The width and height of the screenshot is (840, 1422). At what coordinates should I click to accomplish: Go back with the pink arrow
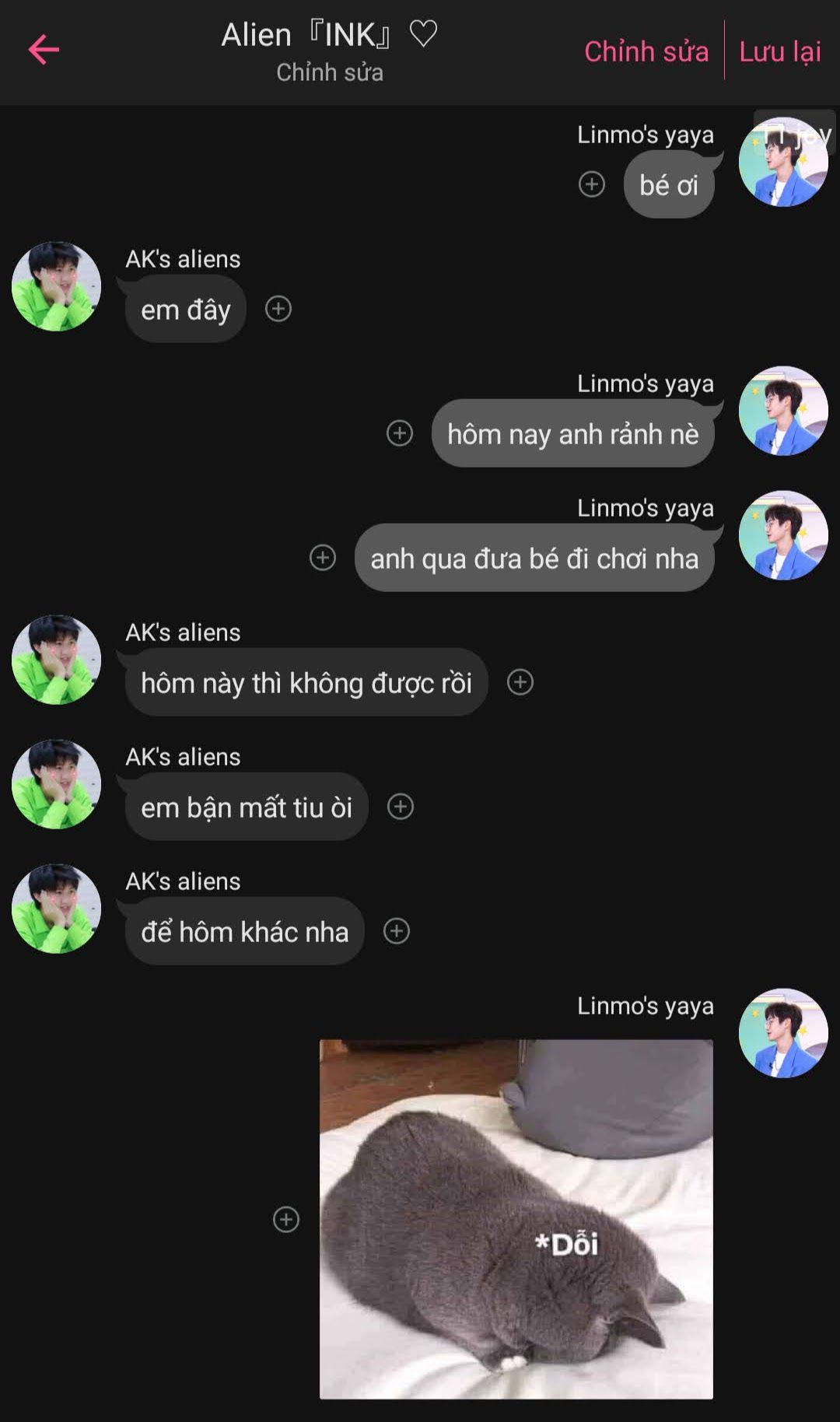coord(44,50)
